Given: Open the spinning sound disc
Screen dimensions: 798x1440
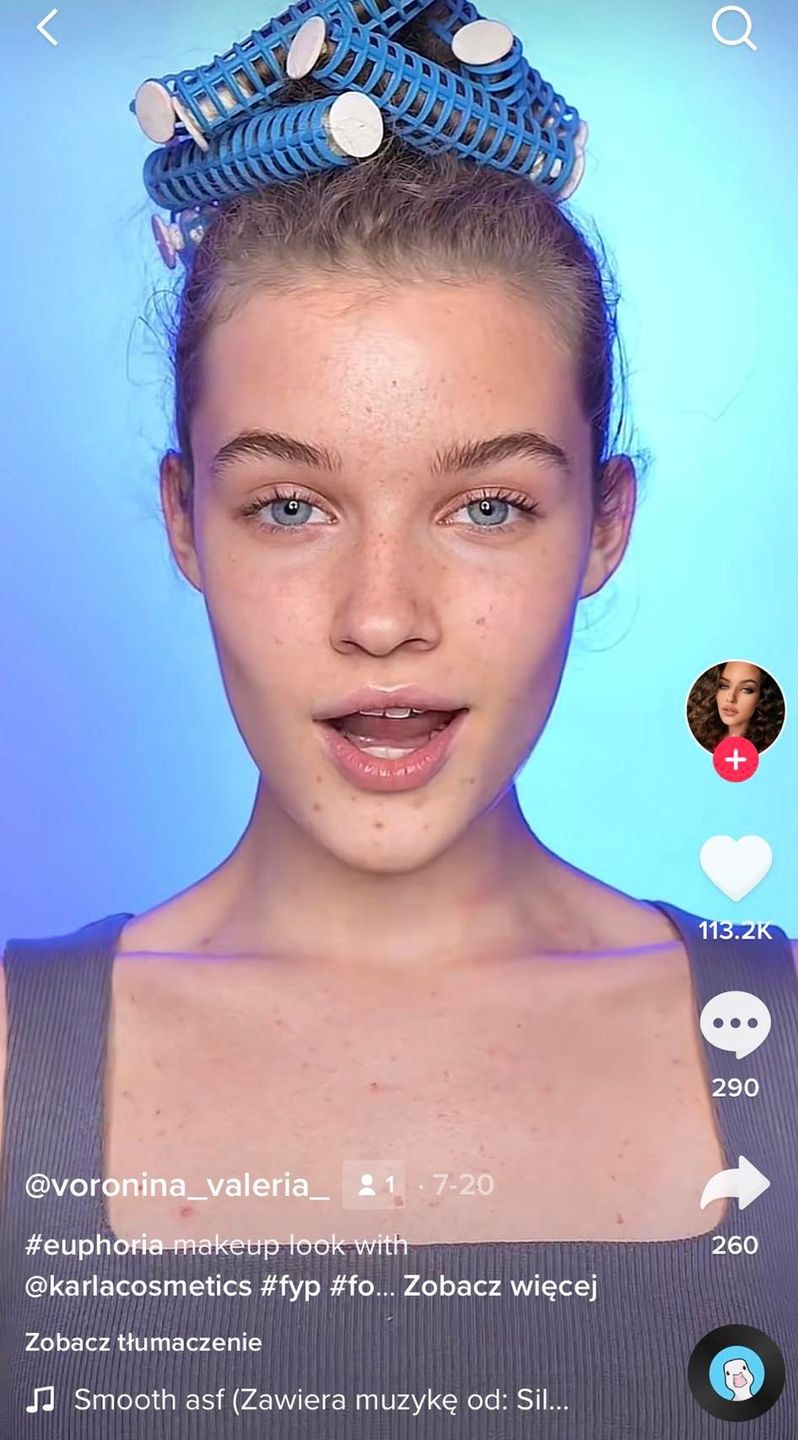Looking at the screenshot, I should (736, 1373).
